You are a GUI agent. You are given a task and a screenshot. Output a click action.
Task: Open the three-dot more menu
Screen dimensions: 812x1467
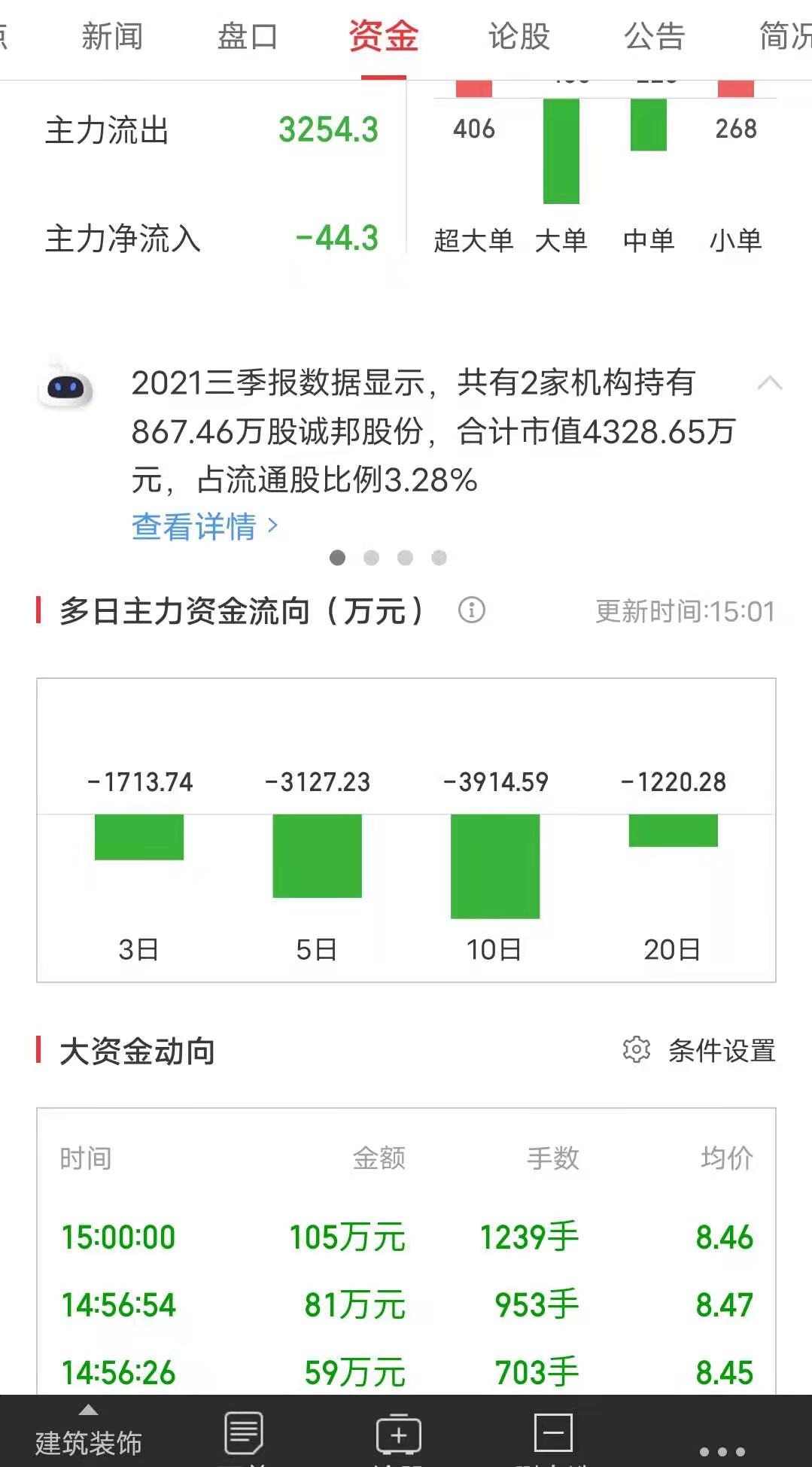pyautogui.click(x=722, y=1451)
